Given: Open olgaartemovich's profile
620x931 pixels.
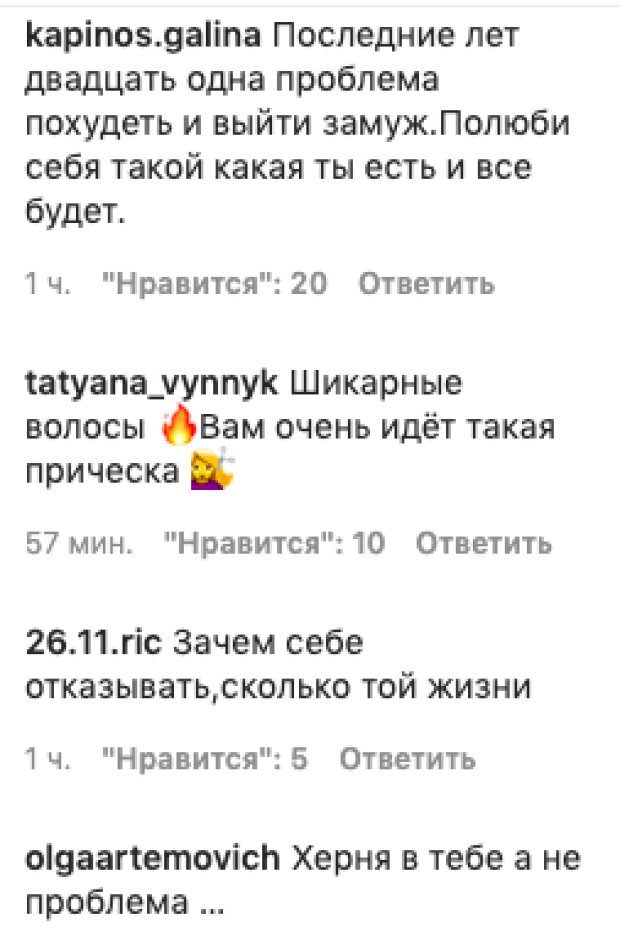Looking at the screenshot, I should (150, 860).
